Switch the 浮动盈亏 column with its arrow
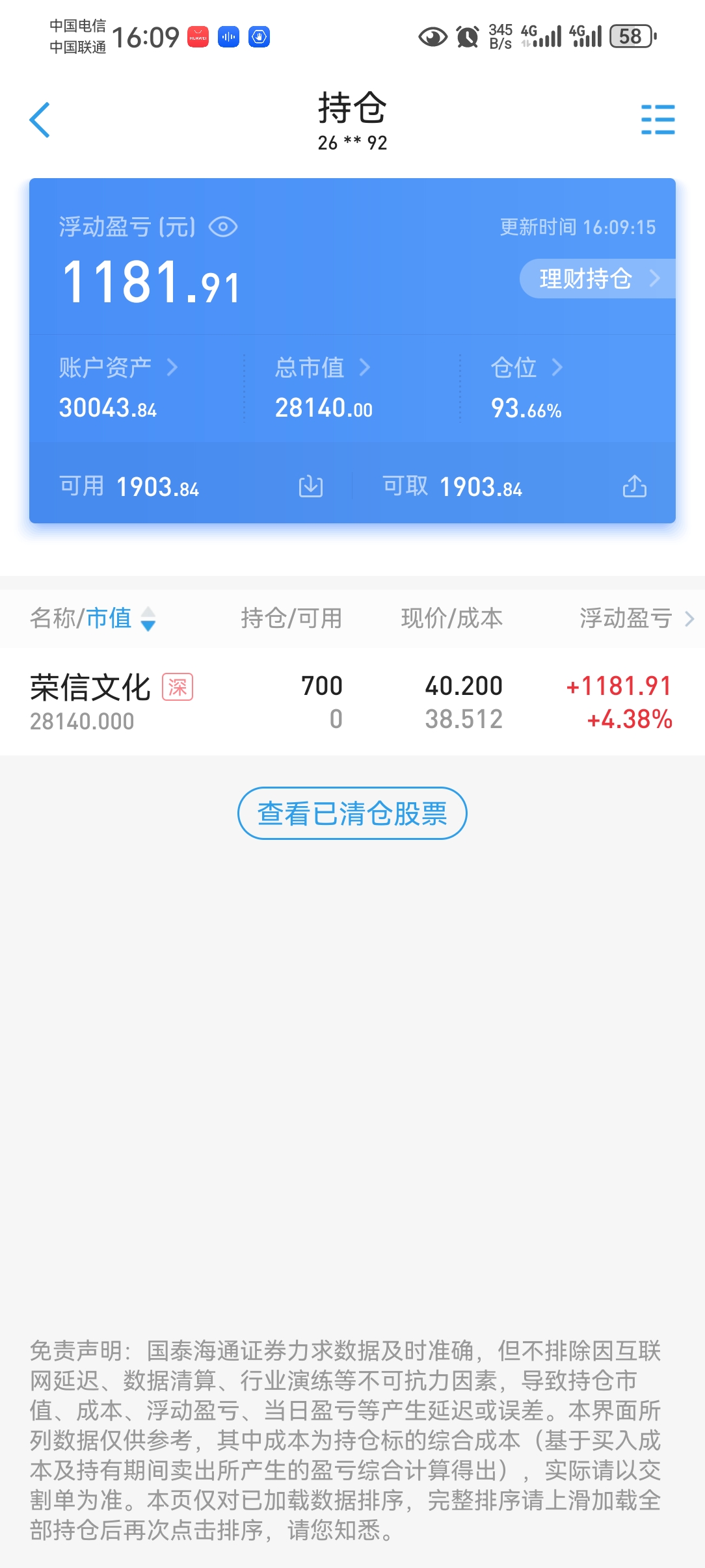The width and height of the screenshot is (705, 1568). point(689,619)
